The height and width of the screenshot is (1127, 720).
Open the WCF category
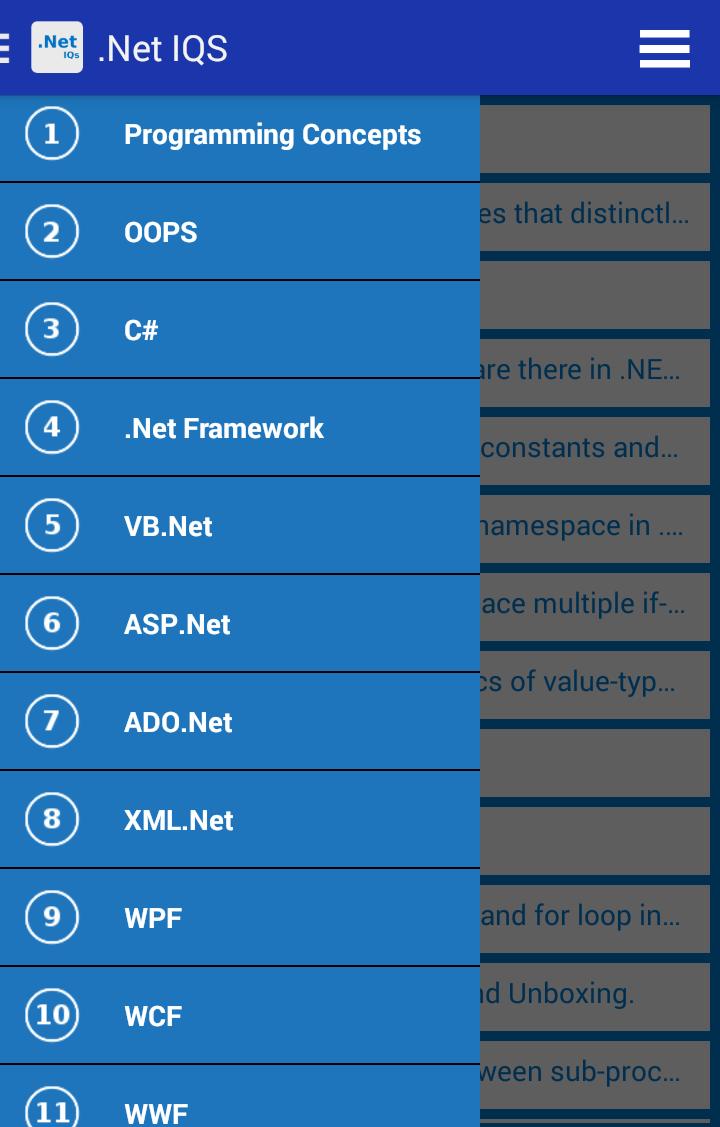(240, 1016)
